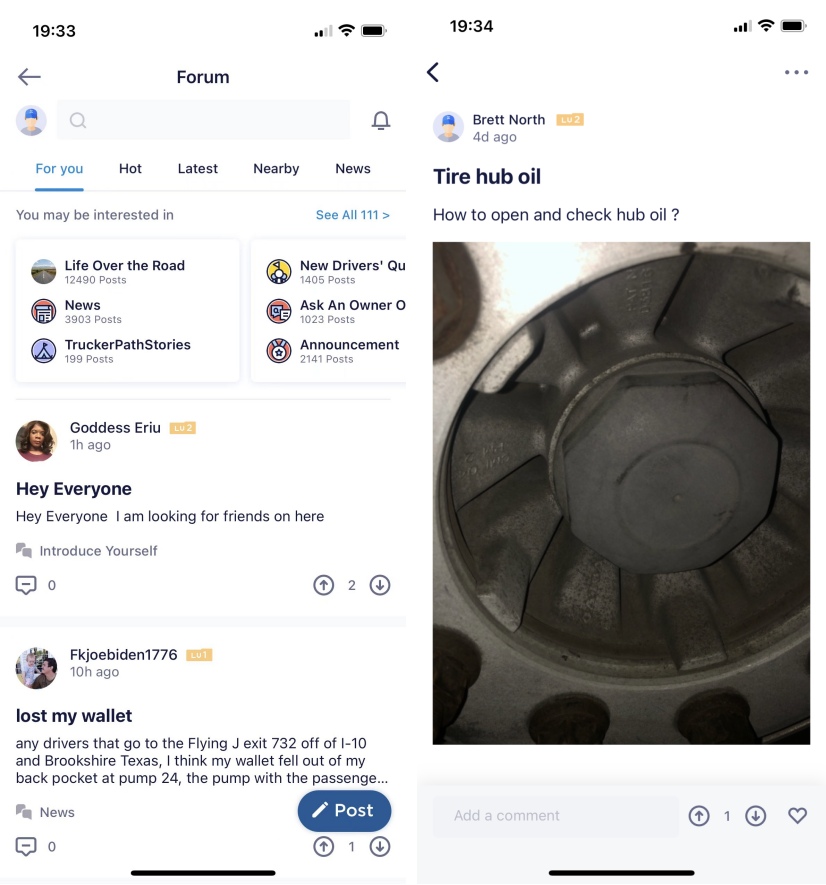Open the notifications bell
This screenshot has height=885, width=826.
coord(381,121)
